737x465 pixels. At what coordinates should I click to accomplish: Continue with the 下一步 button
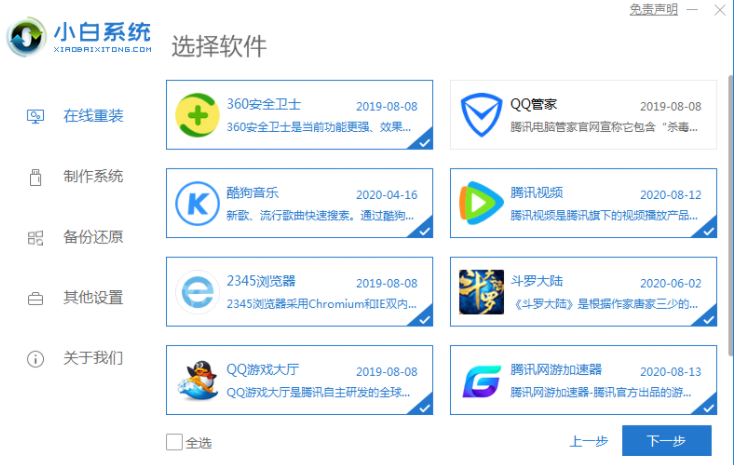point(666,441)
